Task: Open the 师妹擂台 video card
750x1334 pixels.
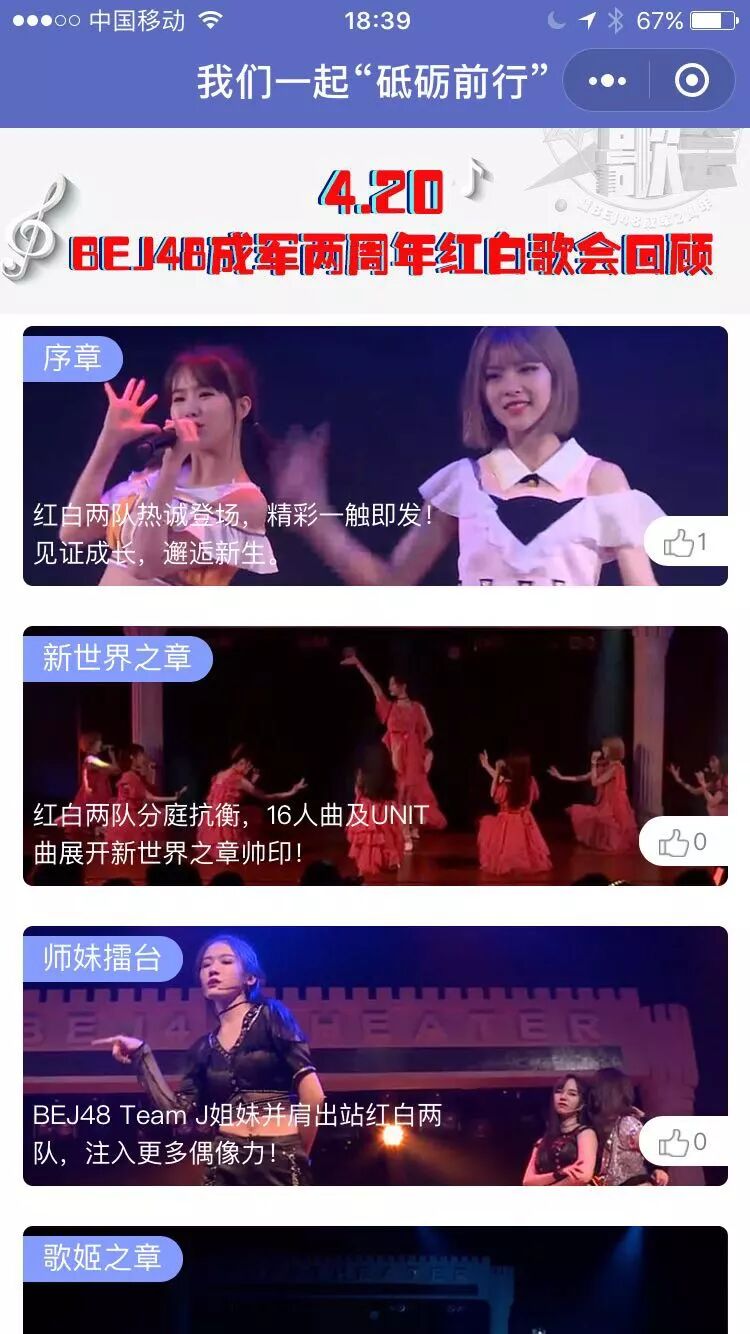Action: point(375,1056)
